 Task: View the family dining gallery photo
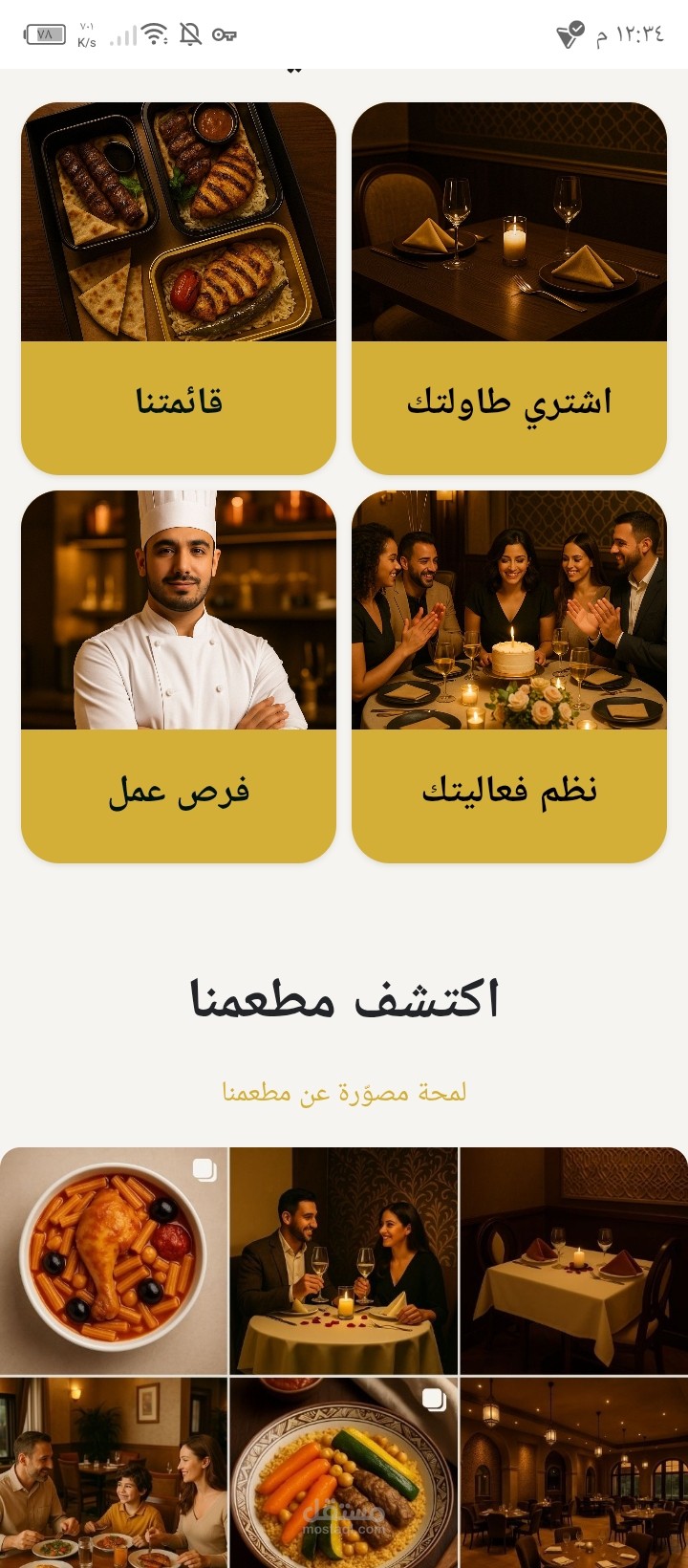pos(114,1472)
